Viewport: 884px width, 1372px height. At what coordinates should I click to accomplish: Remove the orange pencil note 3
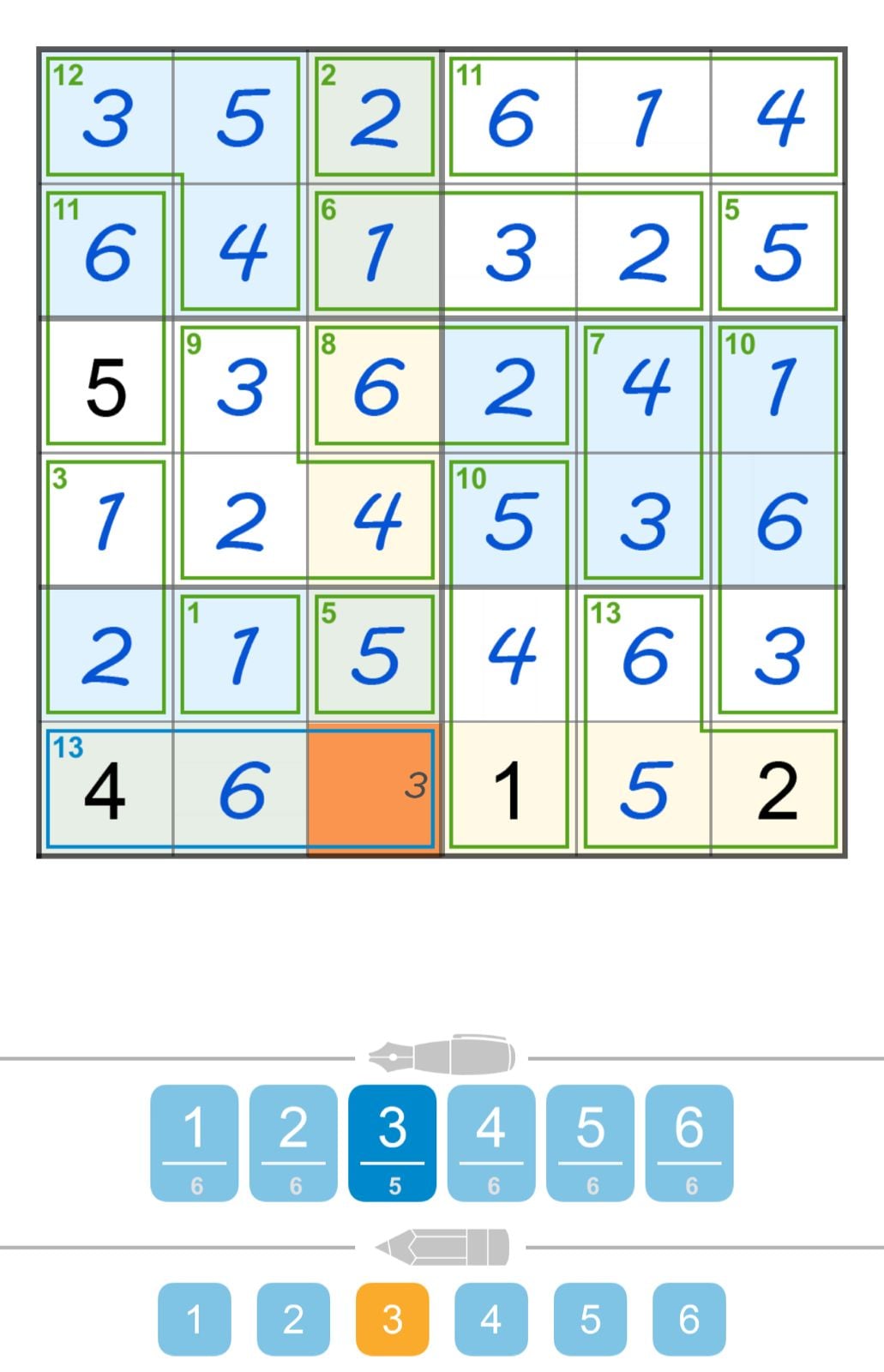[x=392, y=1319]
